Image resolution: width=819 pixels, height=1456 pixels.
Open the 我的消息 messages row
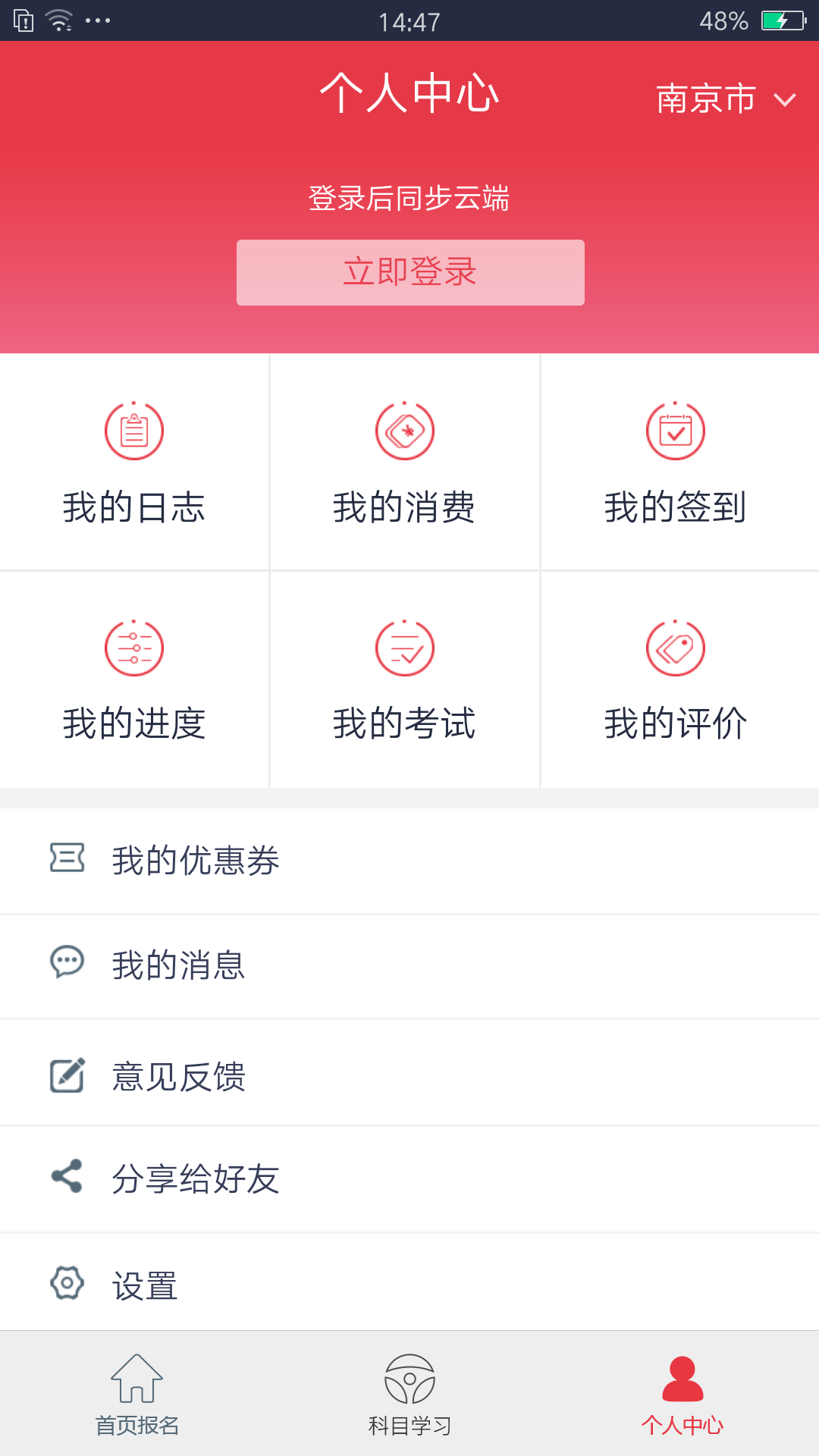(409, 966)
